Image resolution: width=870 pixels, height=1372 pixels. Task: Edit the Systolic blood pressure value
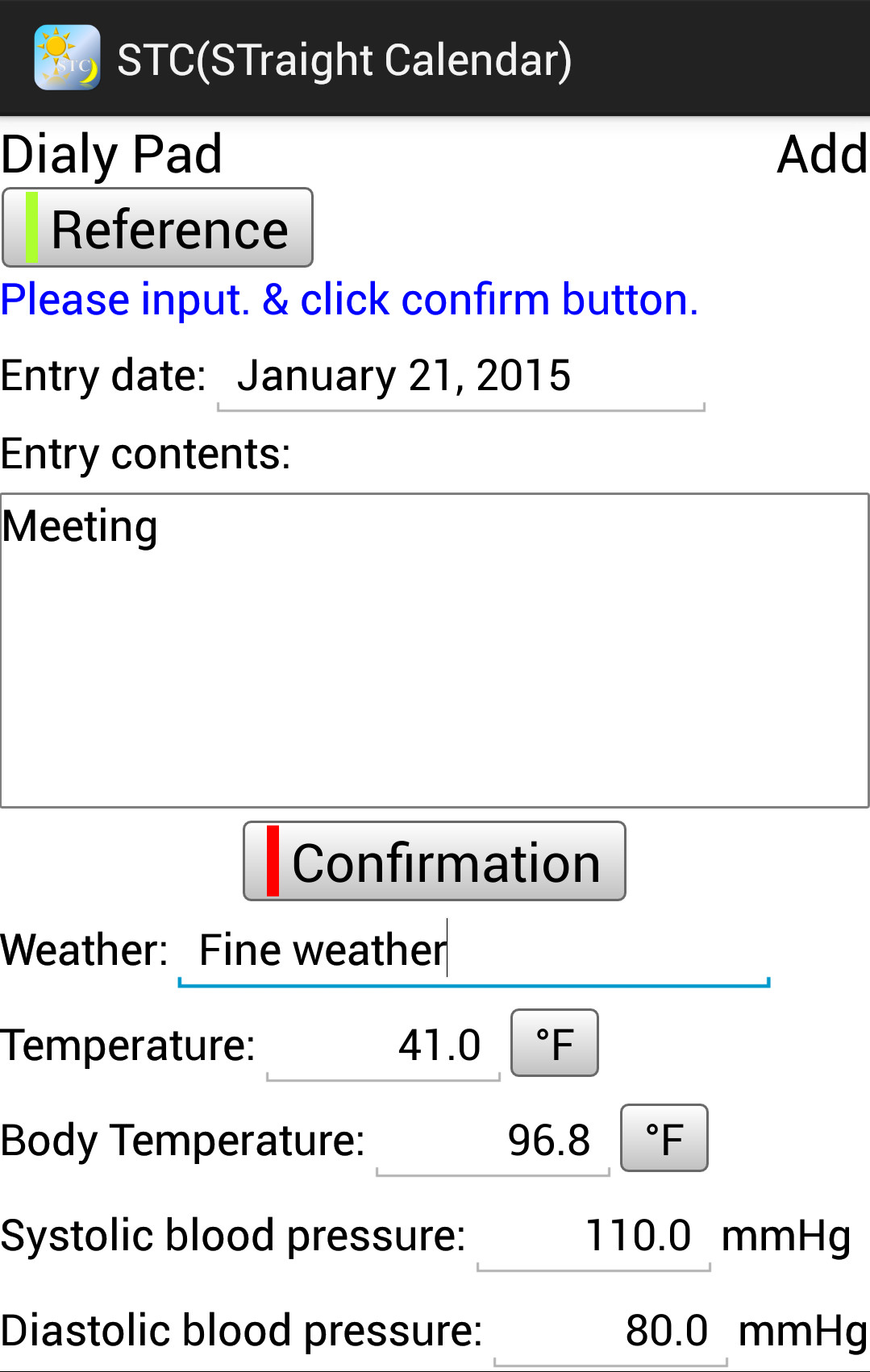(x=593, y=1236)
